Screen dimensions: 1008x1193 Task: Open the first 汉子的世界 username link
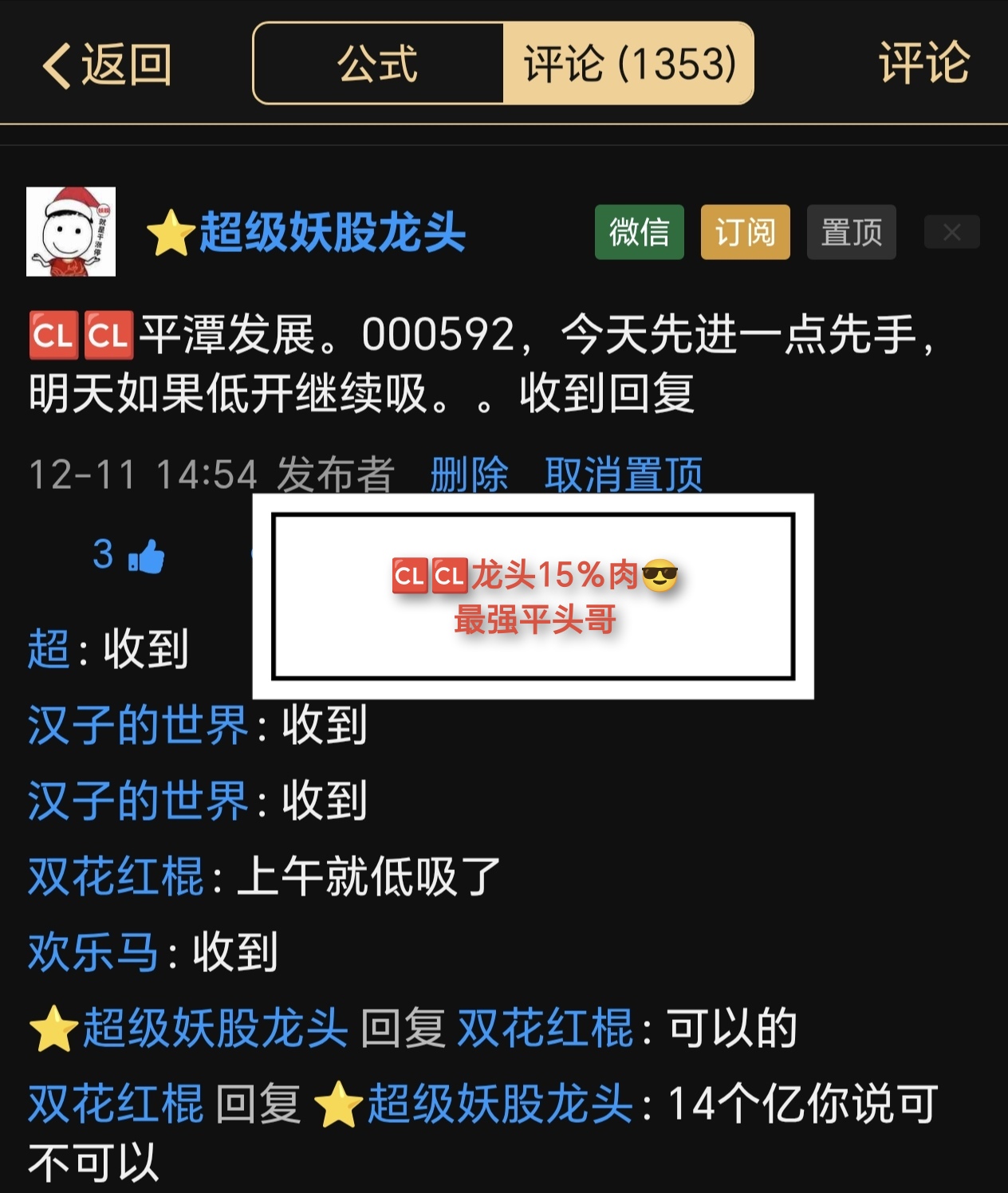(138, 725)
